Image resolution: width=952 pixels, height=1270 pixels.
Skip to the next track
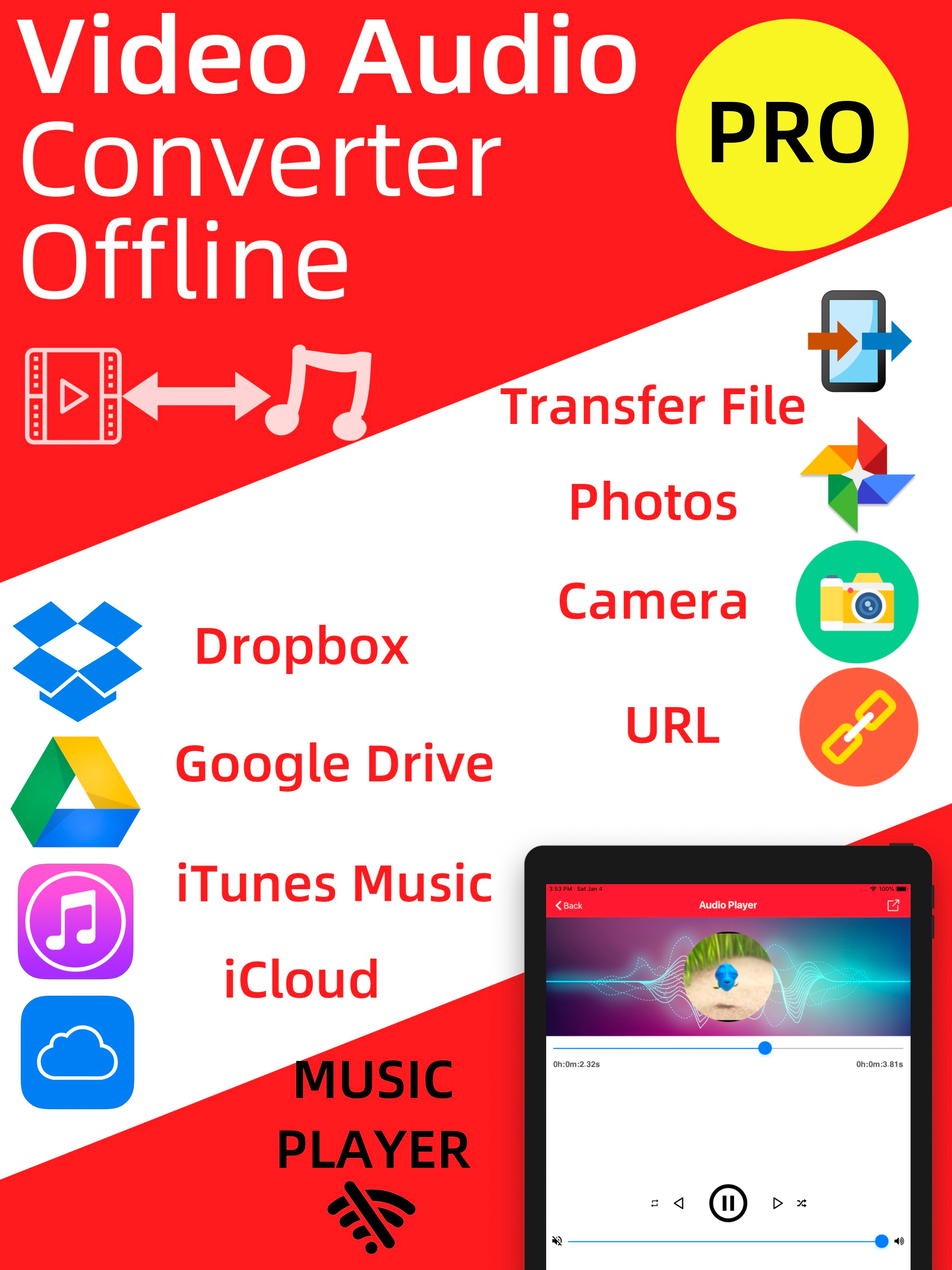tap(777, 1203)
